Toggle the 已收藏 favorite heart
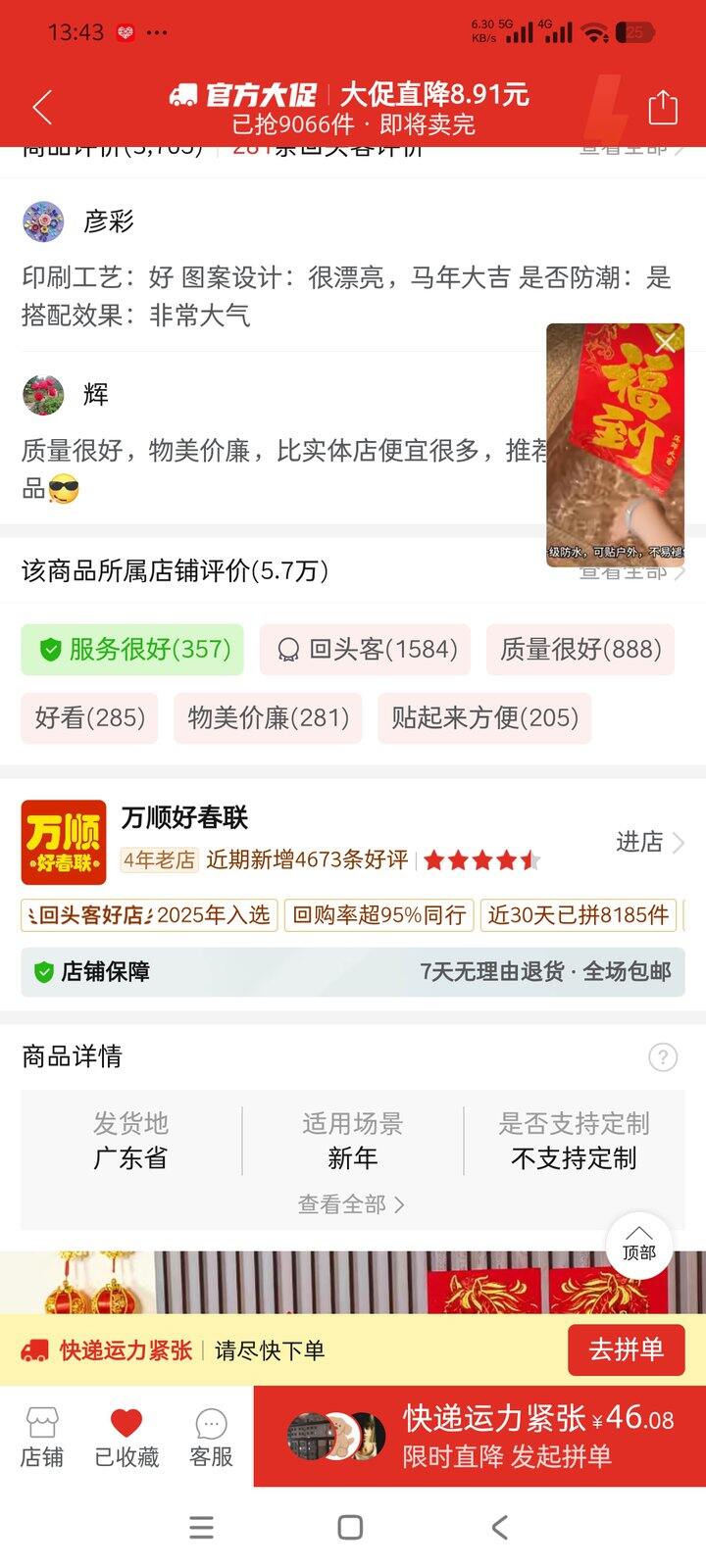 point(126,1437)
